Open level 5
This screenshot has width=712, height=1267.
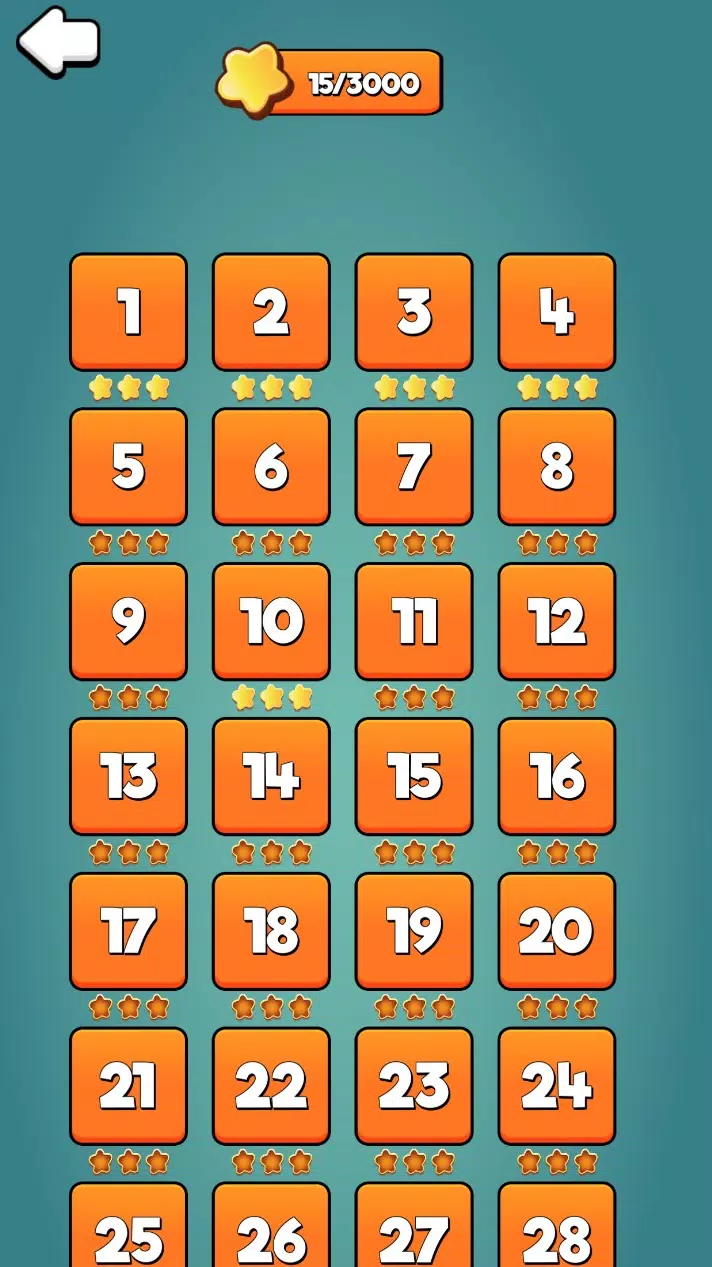(128, 466)
